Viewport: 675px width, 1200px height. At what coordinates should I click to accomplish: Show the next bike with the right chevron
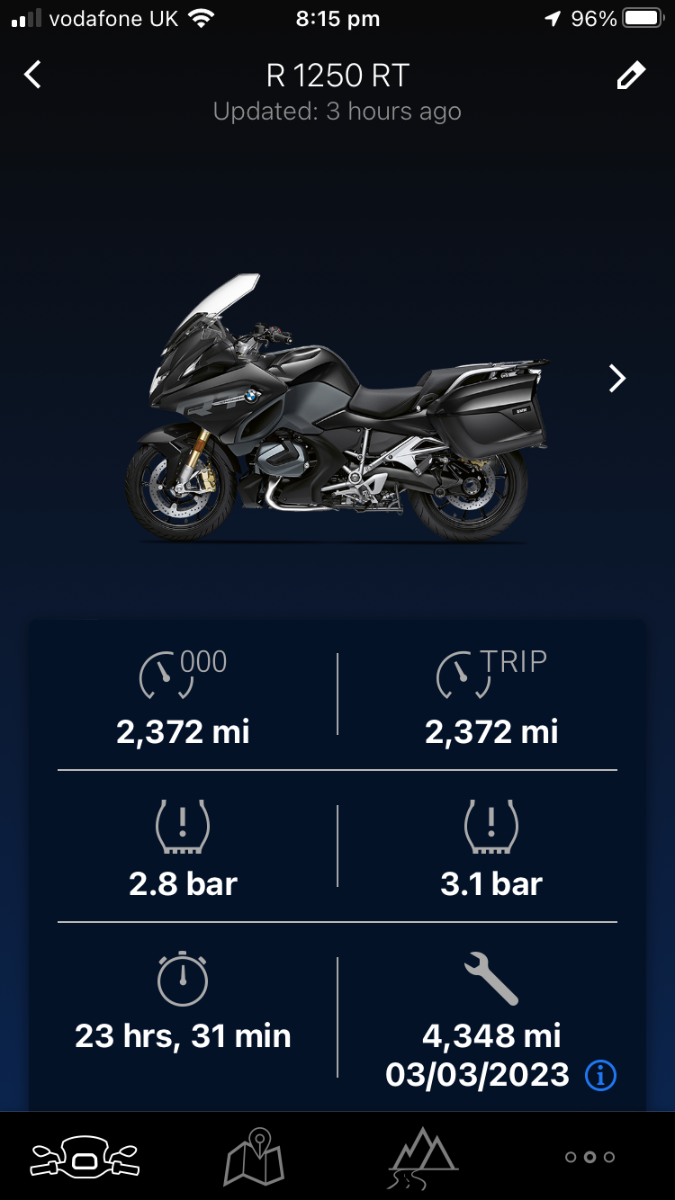pos(617,378)
